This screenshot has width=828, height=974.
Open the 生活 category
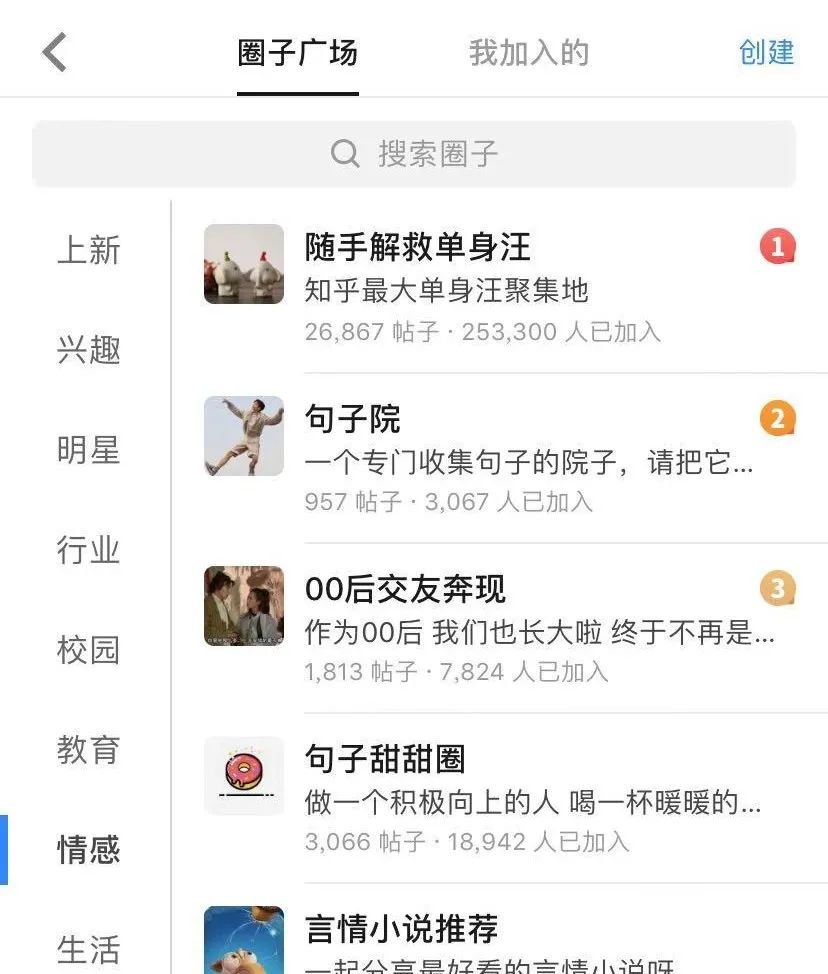[88, 948]
